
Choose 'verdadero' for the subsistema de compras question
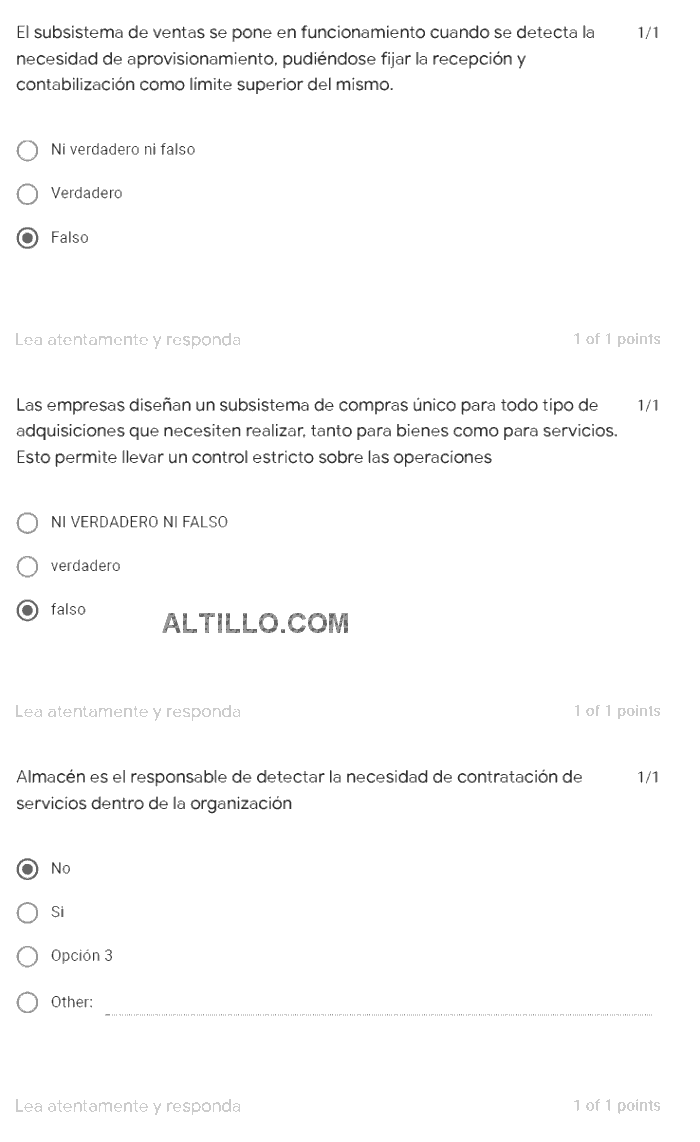27,567
